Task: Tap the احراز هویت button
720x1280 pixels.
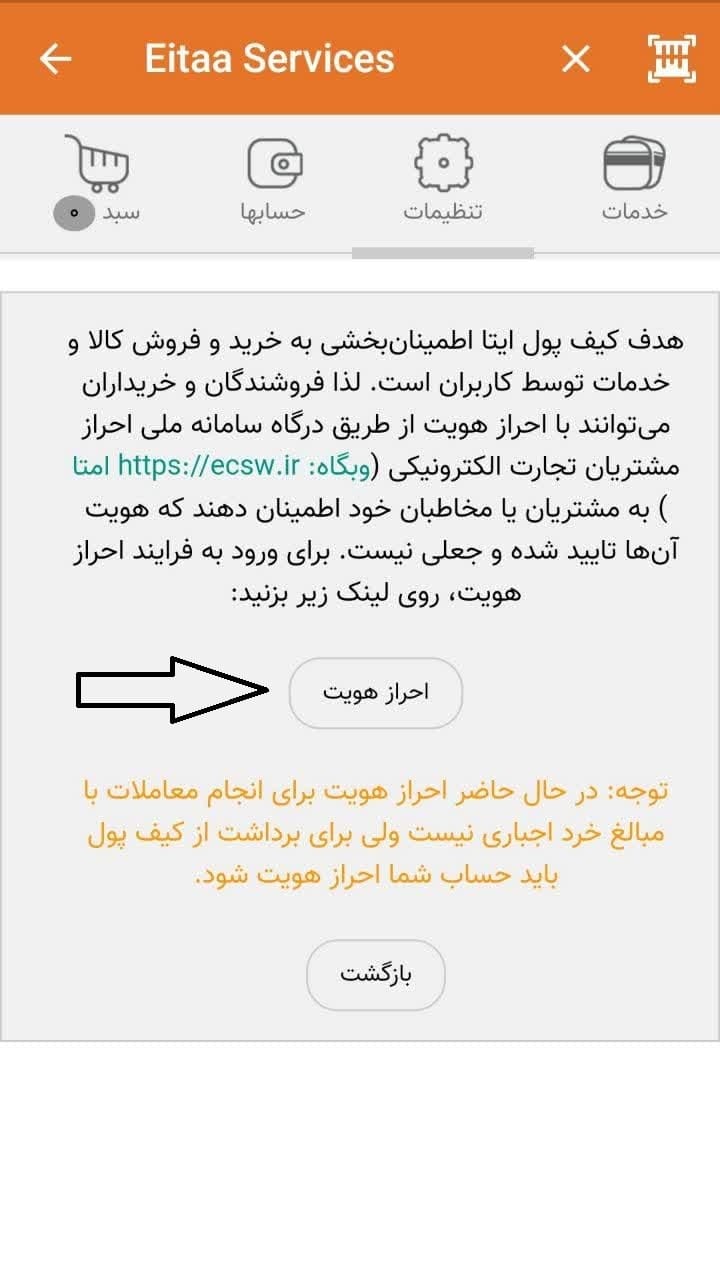Action: tap(376, 692)
